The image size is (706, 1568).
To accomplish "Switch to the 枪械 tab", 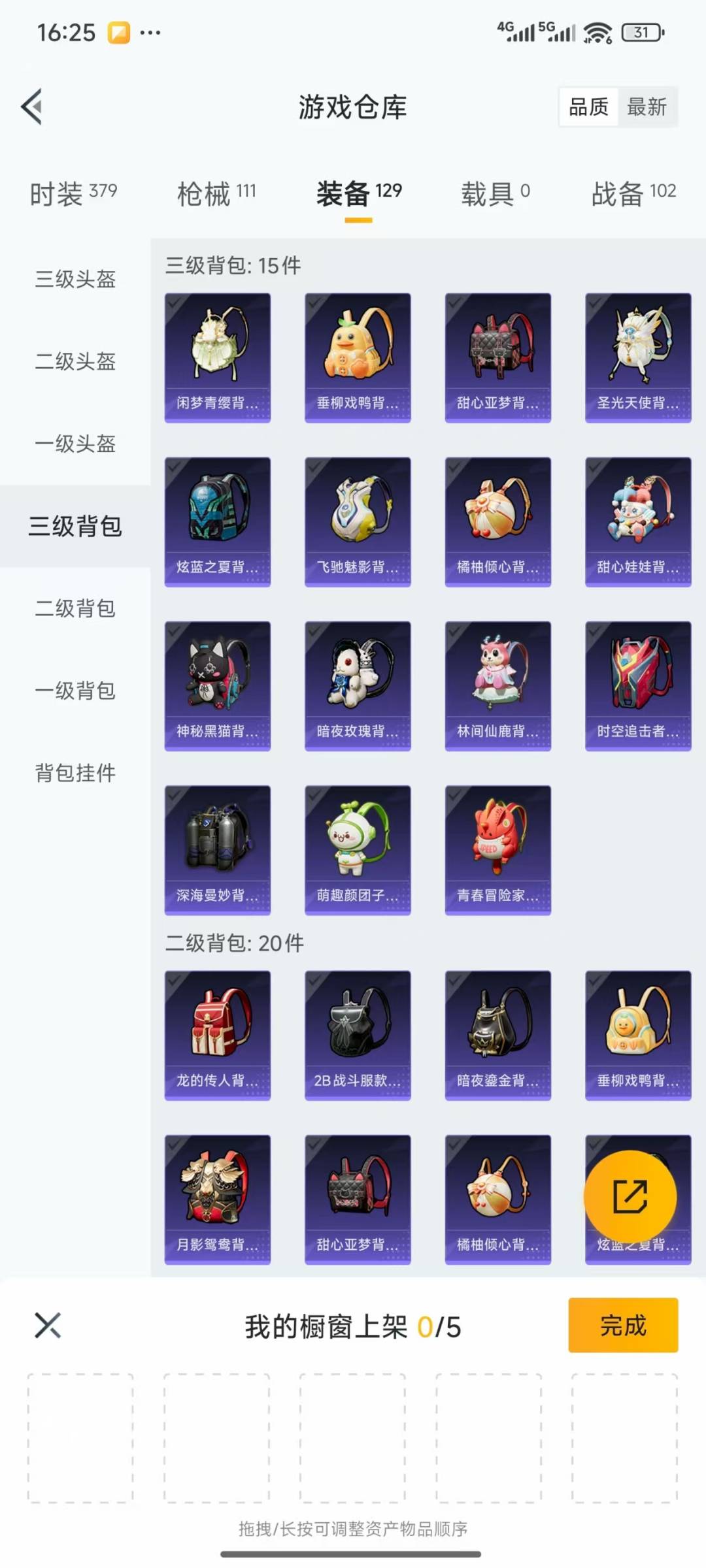I will (x=216, y=193).
